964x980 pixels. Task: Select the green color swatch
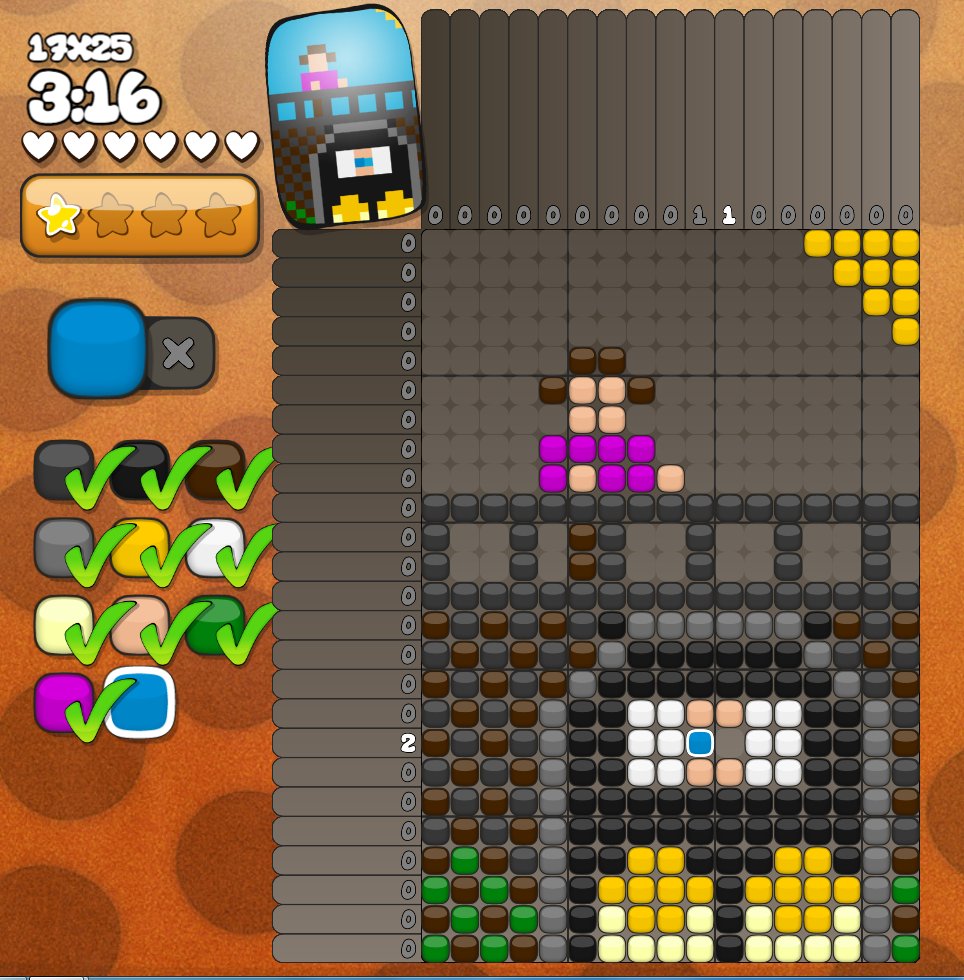pos(216,624)
